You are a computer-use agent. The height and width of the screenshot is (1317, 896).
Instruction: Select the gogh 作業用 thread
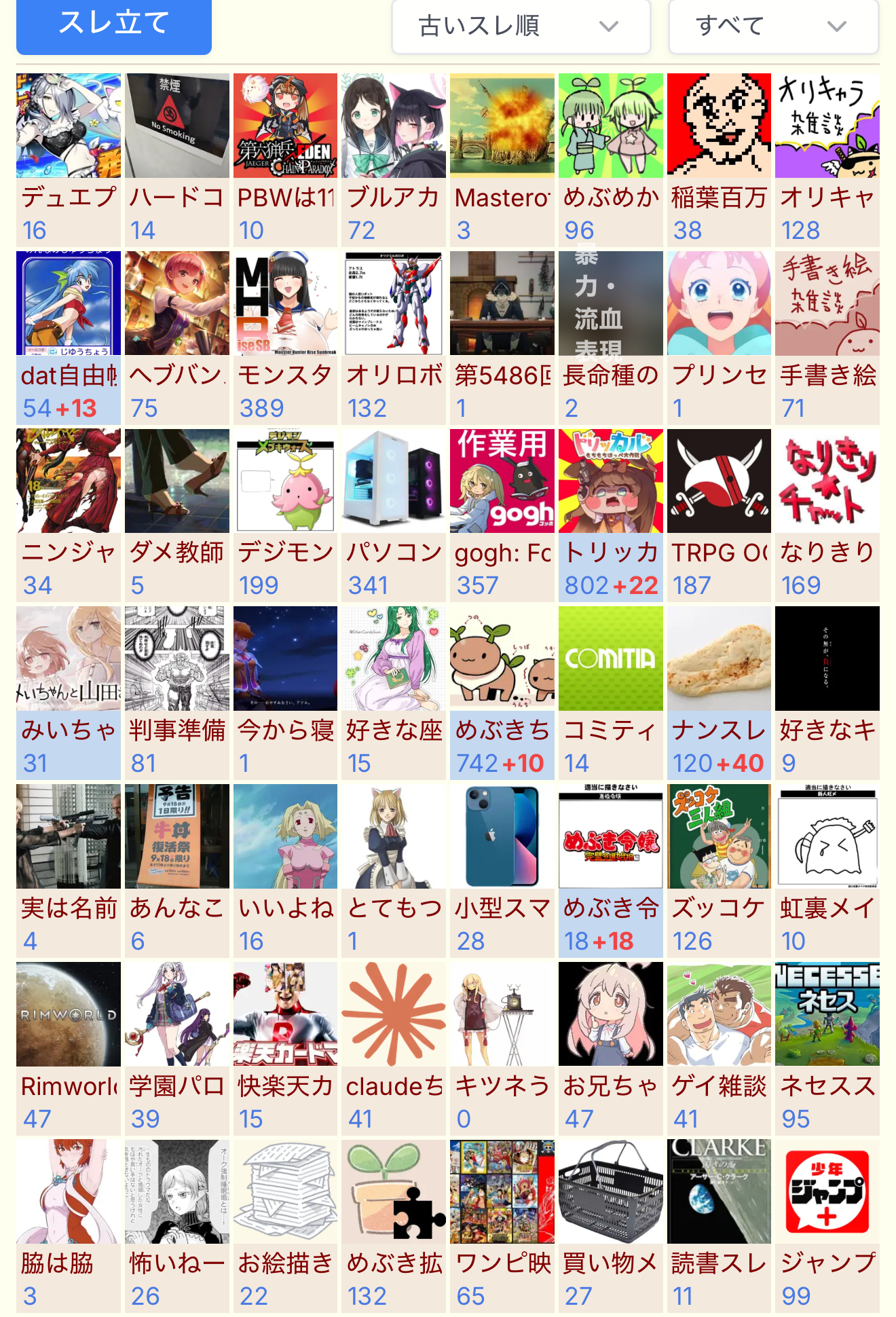pos(502,515)
